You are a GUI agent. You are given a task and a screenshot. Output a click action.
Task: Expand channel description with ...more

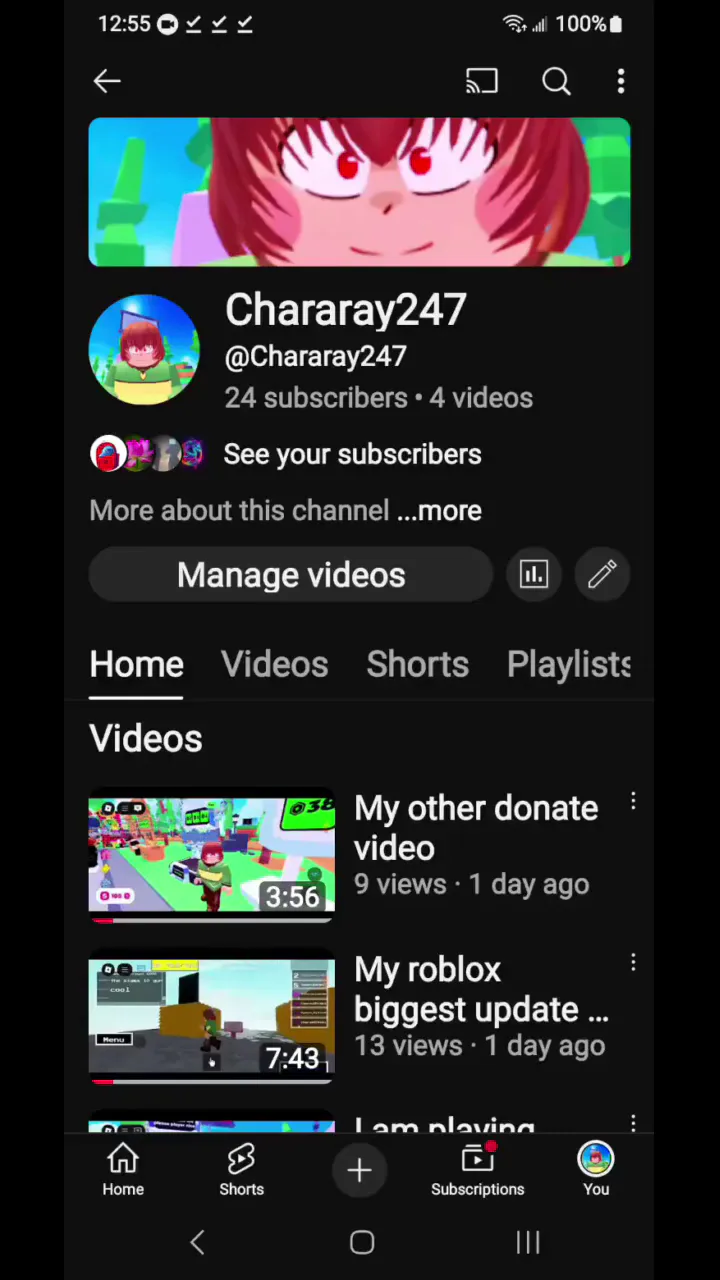point(439,511)
